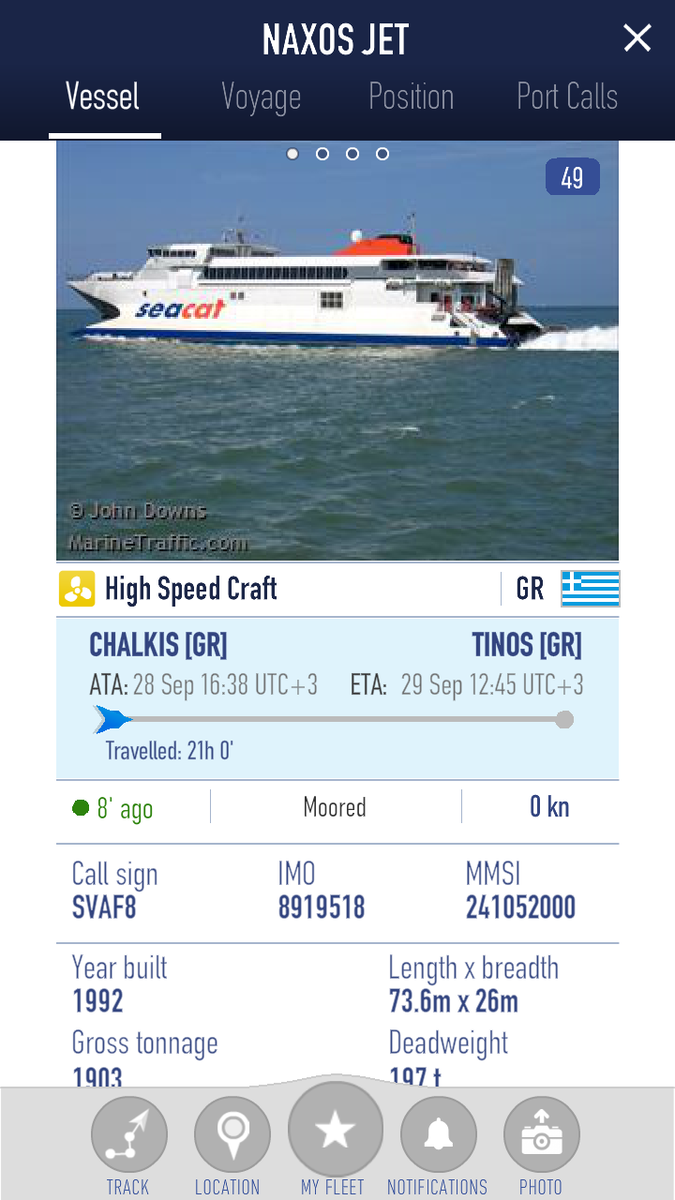
Task: Open the Port Calls tab
Action: 567,97
